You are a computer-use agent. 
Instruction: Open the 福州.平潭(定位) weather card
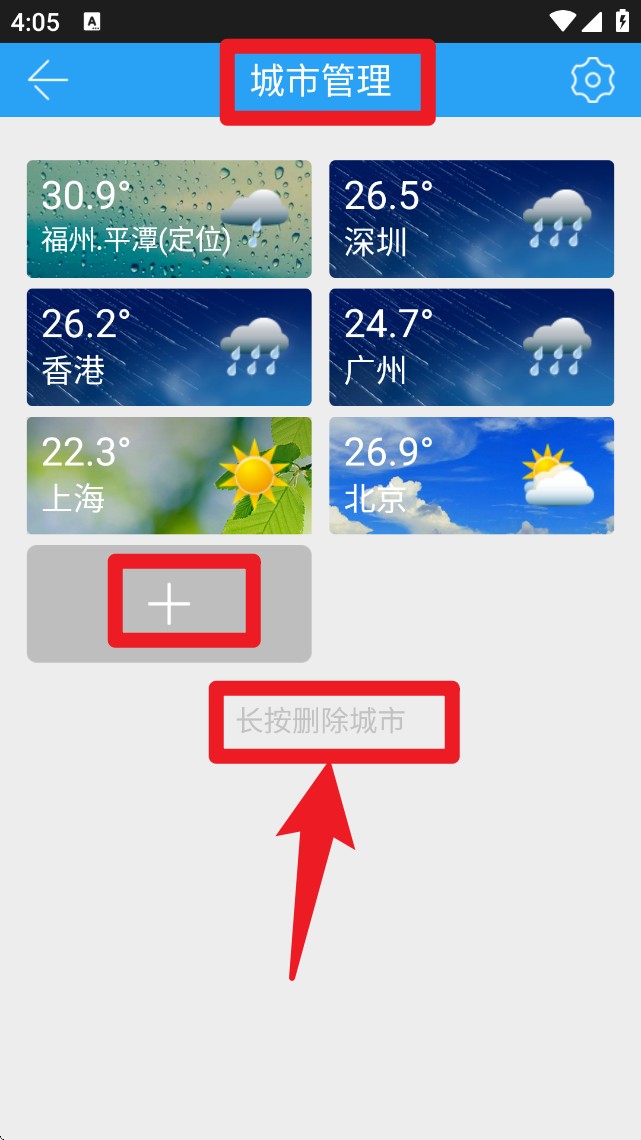[169, 219]
